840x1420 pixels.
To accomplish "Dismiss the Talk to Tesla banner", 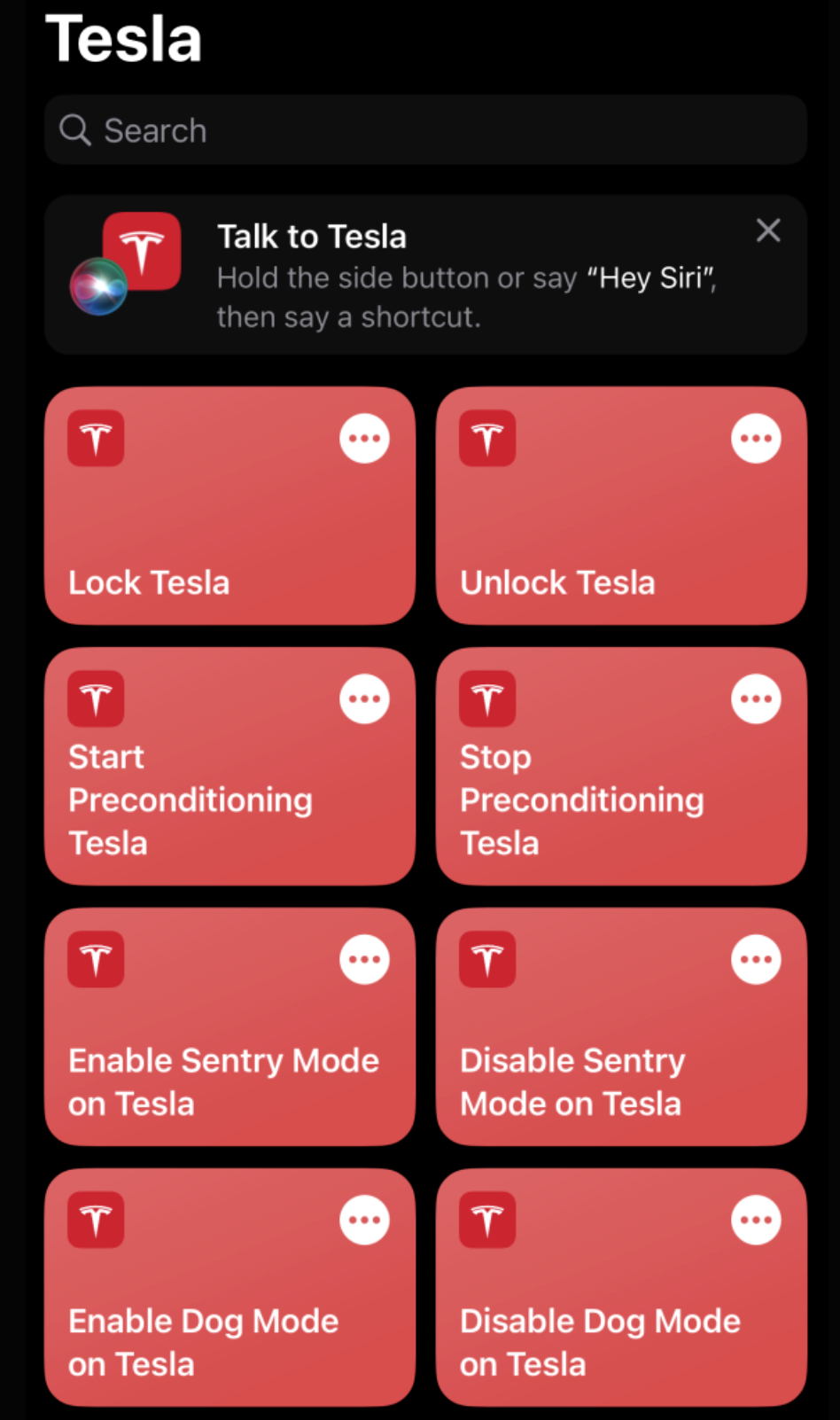I will [x=768, y=230].
